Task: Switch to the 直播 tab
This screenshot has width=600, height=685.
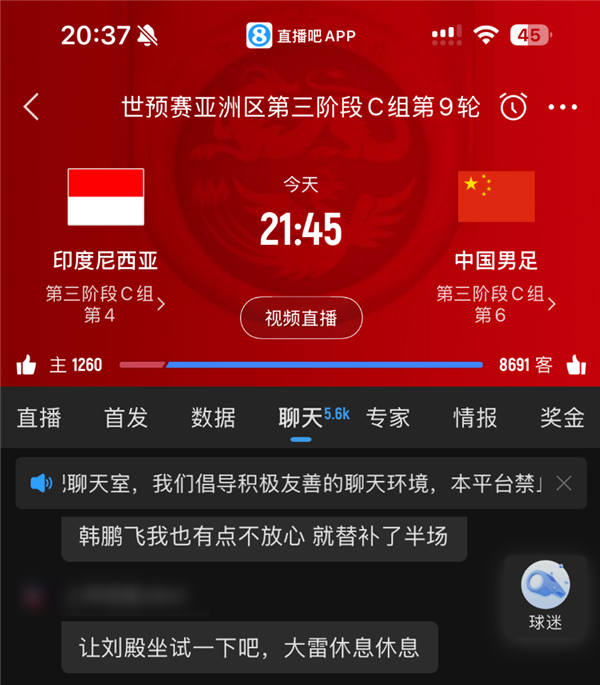Action: [39, 418]
